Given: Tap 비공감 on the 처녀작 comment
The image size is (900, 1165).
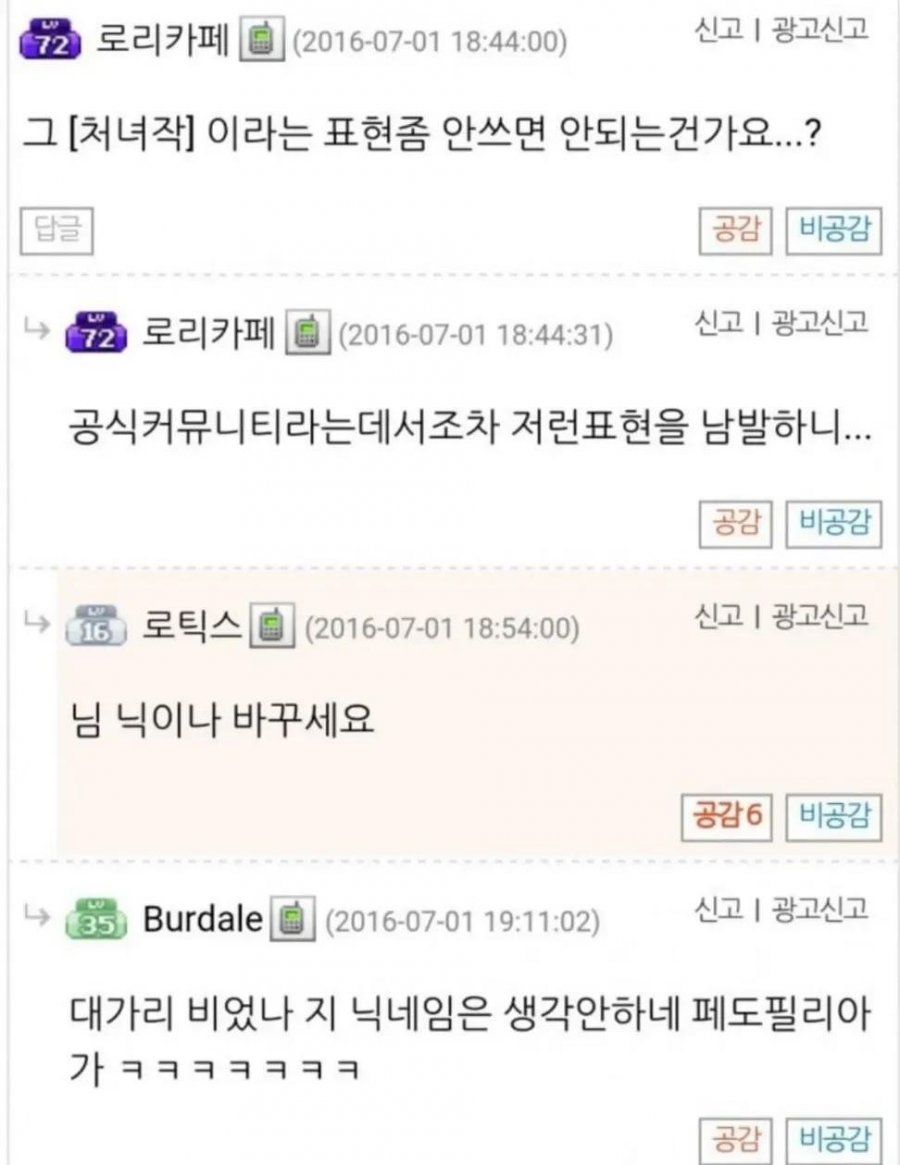Looking at the screenshot, I should click(834, 232).
